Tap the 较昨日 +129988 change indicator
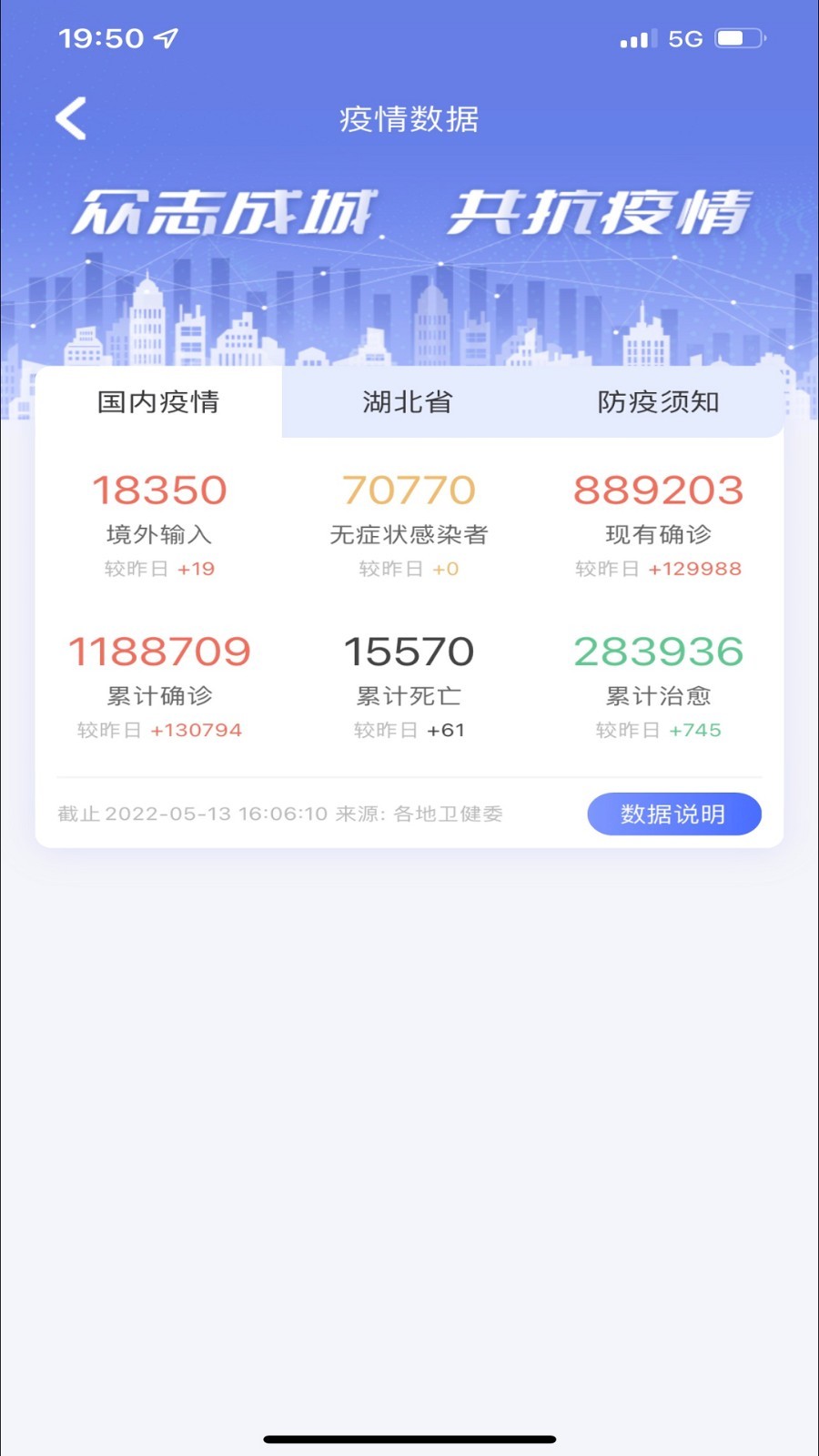 click(x=658, y=569)
